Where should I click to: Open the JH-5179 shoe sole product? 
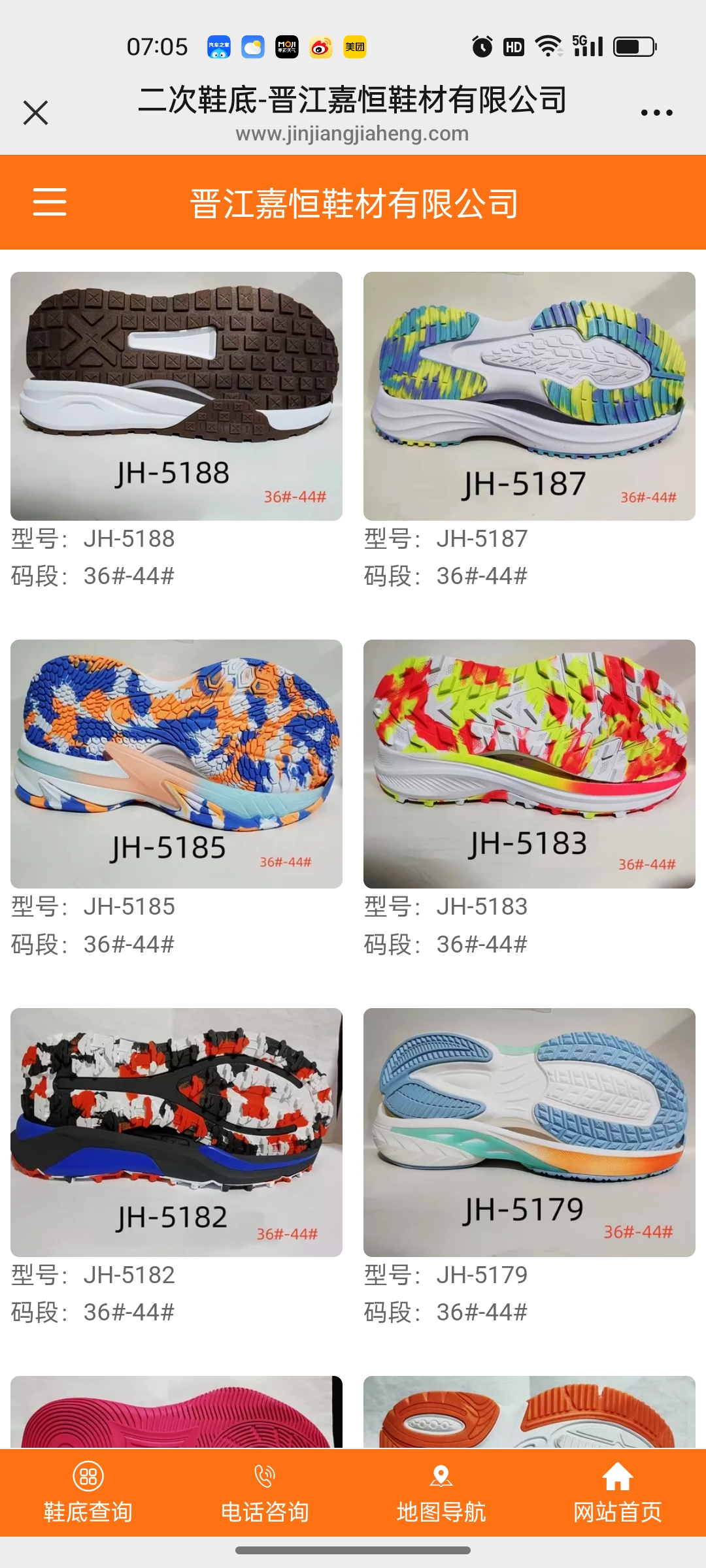pos(529,1132)
